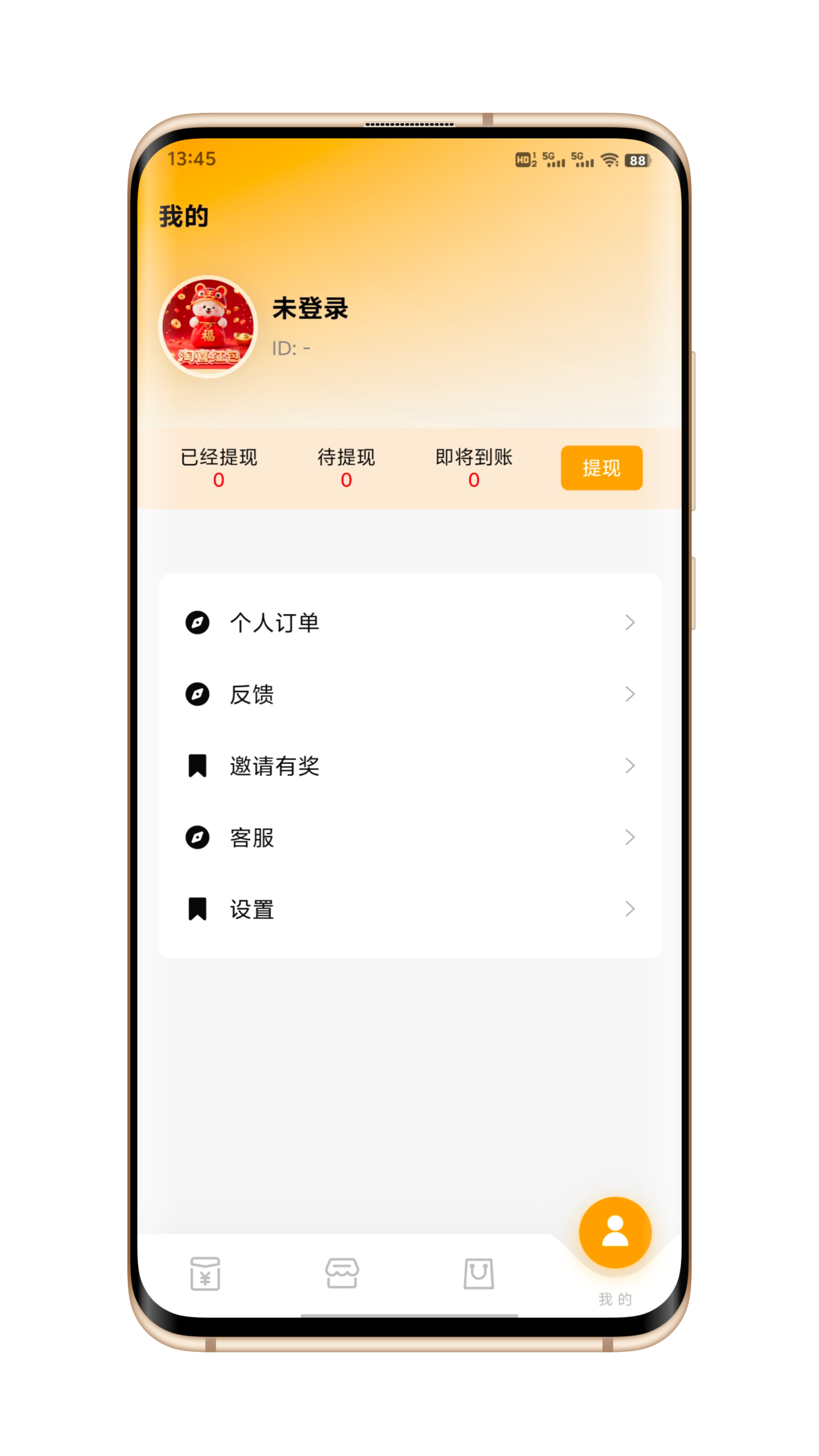Open the 反馈 feedback row

pos(410,694)
